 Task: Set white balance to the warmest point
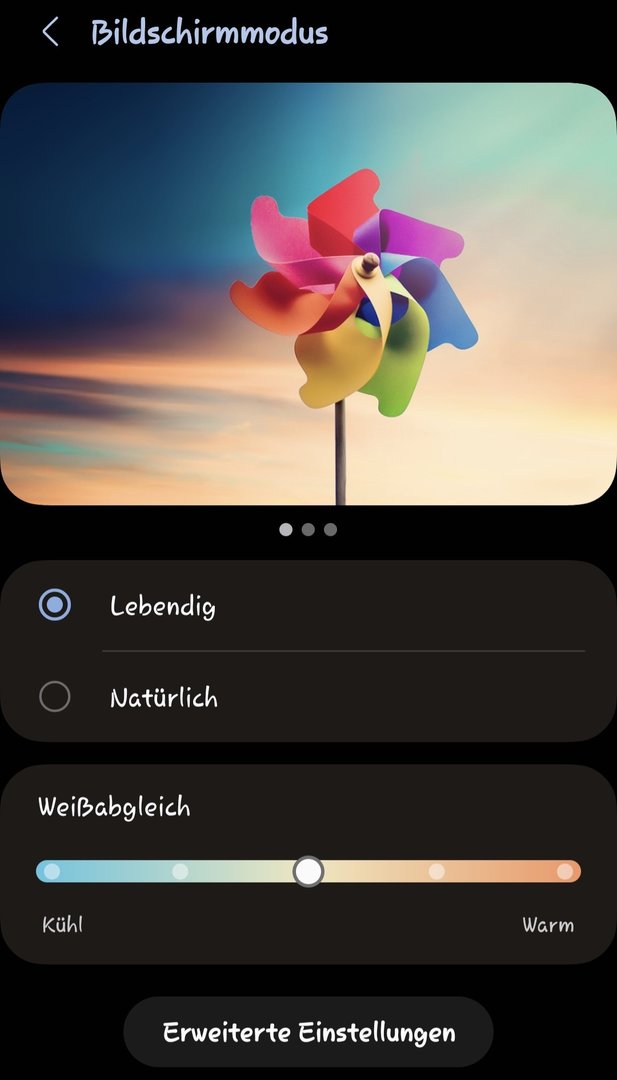[x=565, y=871]
